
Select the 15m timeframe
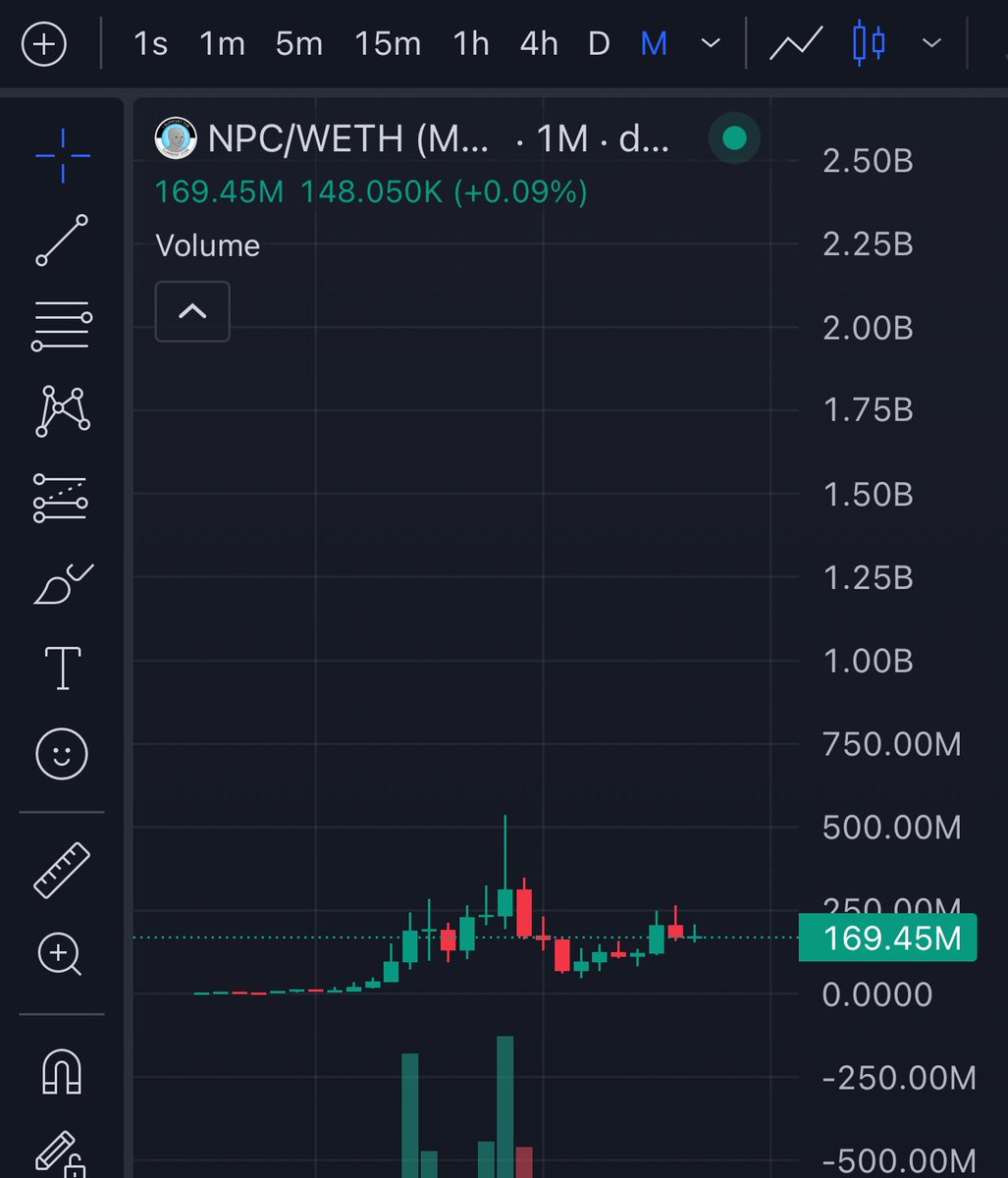tap(388, 44)
